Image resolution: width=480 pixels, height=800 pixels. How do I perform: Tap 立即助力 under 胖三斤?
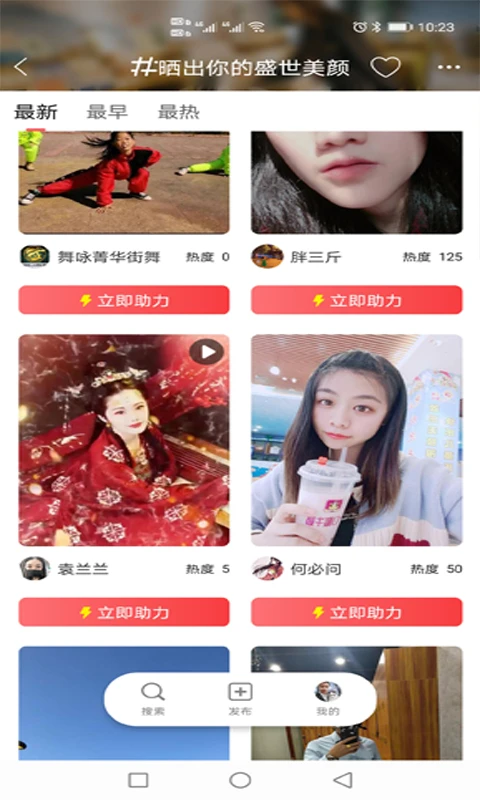[x=357, y=300]
